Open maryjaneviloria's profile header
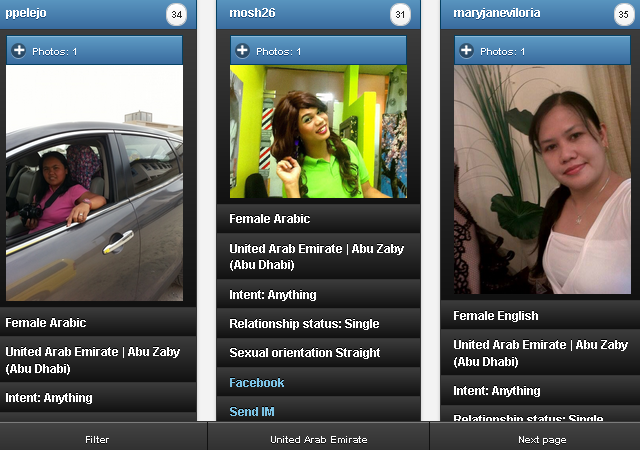This screenshot has height=450, width=640. click(525, 14)
